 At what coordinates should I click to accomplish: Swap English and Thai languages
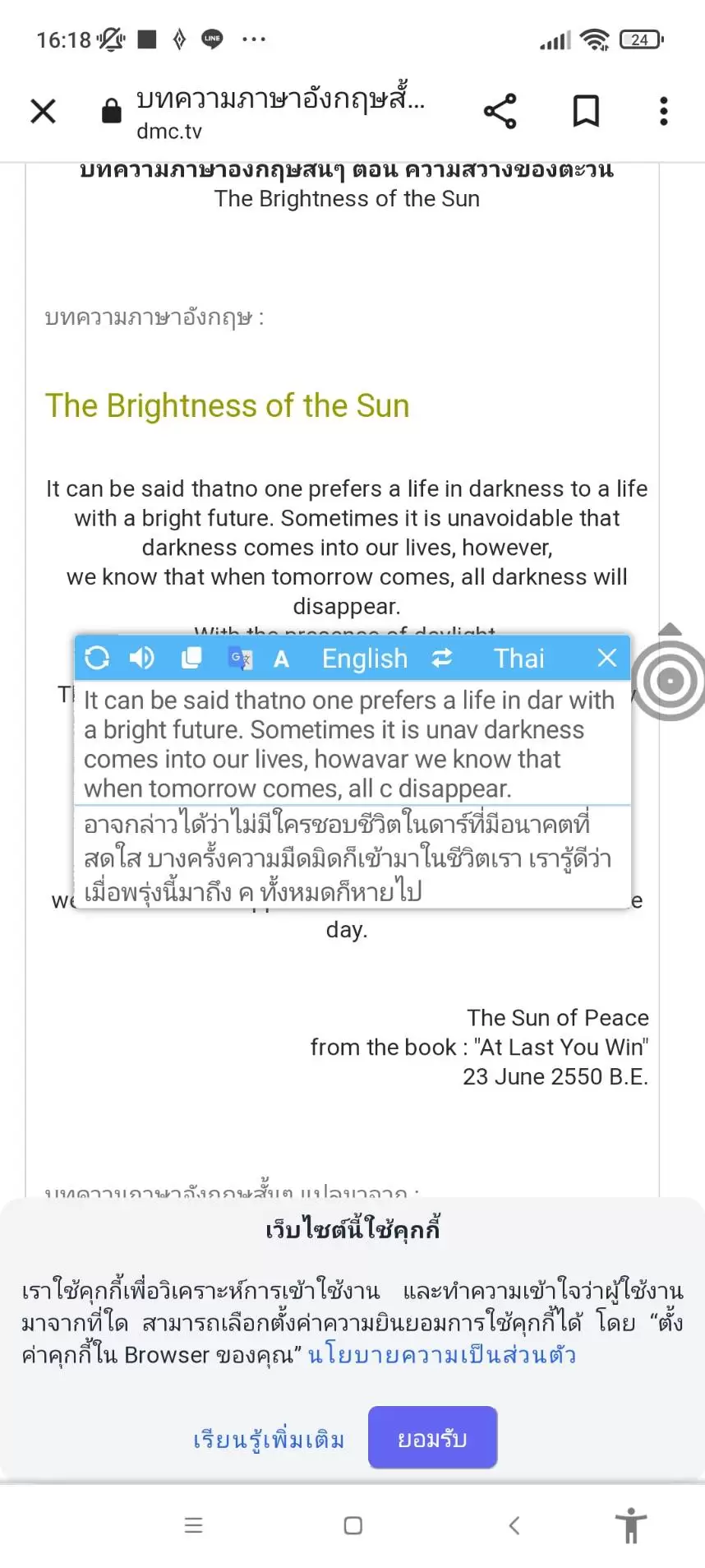[x=442, y=658]
